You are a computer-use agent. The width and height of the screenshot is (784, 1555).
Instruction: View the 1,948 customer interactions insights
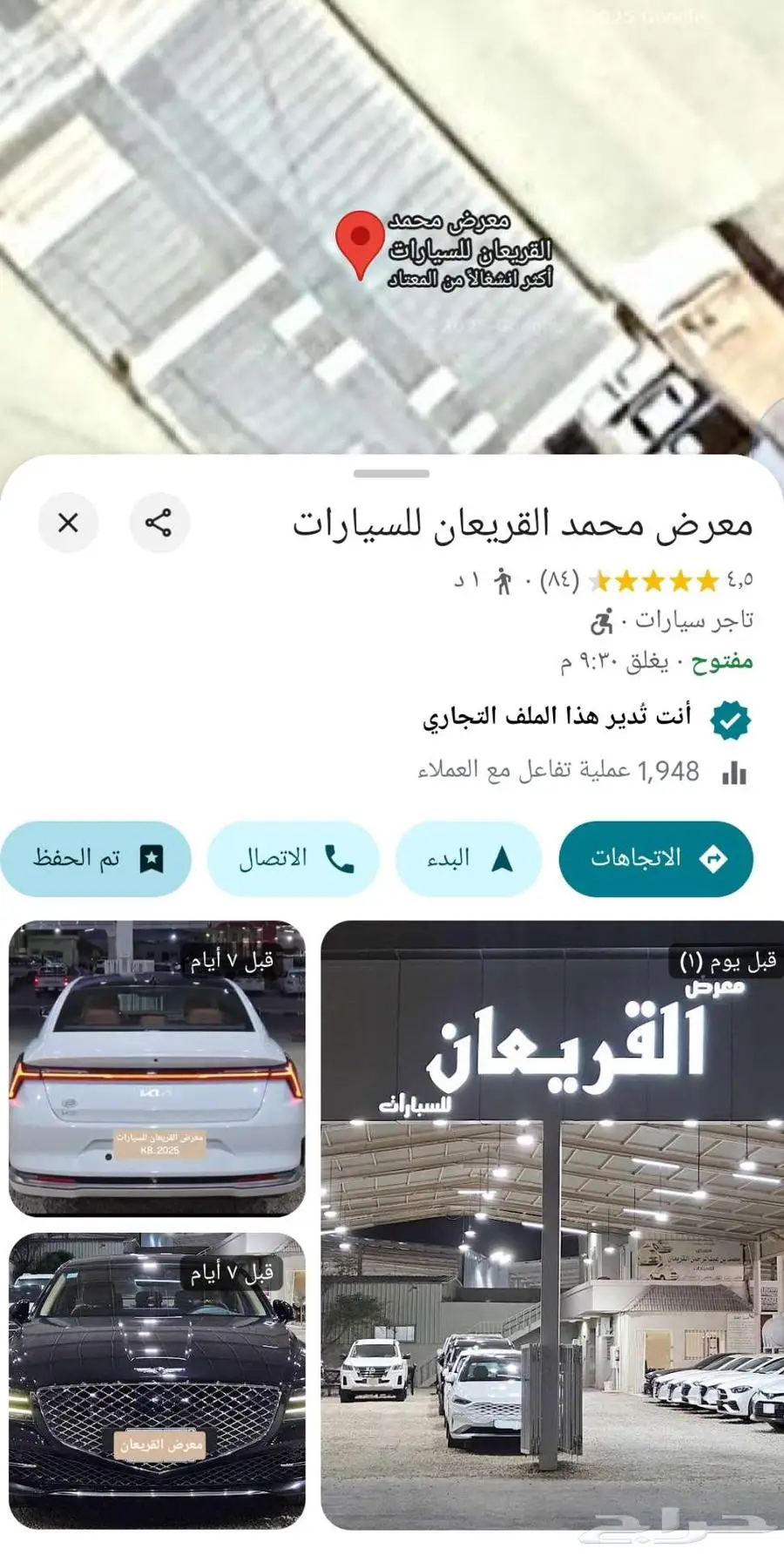click(x=582, y=772)
